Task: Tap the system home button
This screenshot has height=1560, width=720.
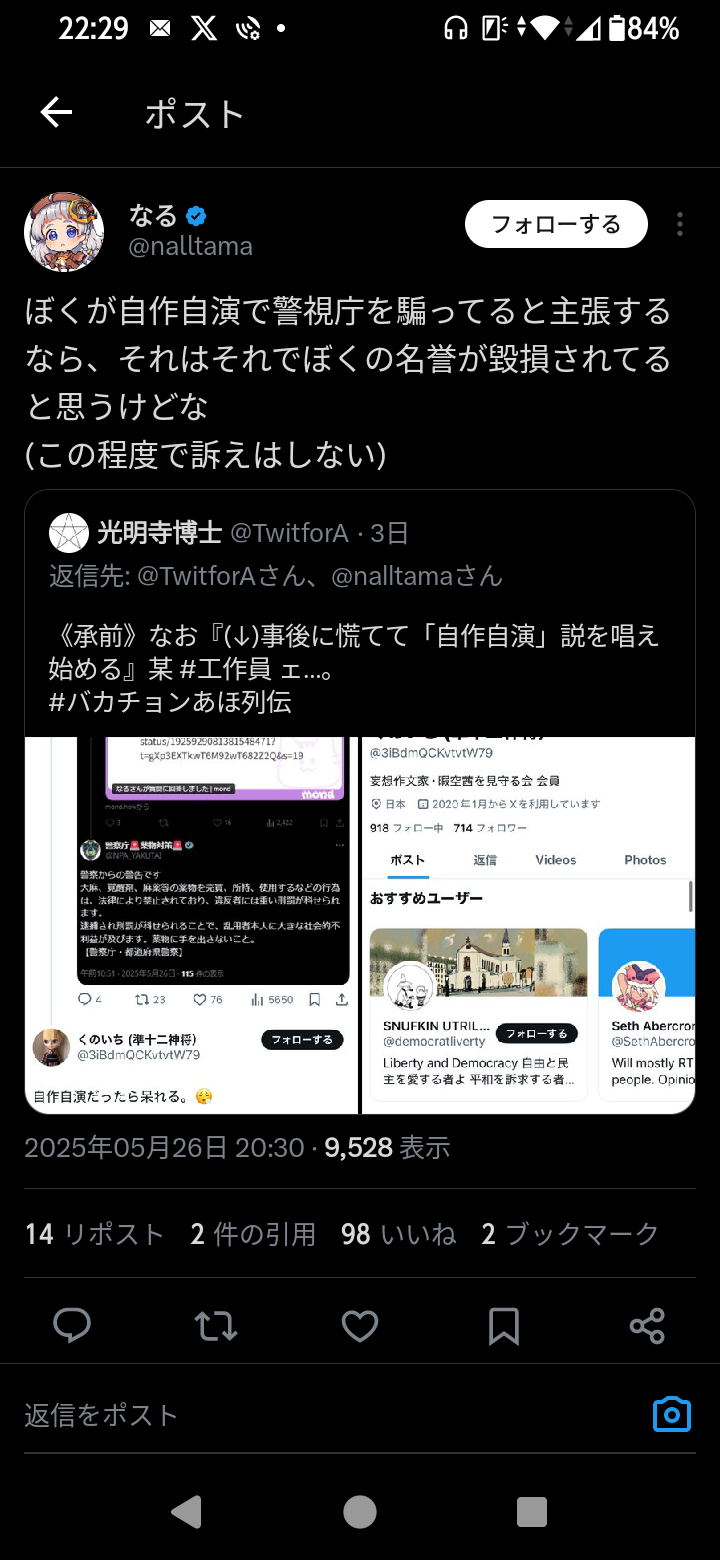Action: 360,1511
